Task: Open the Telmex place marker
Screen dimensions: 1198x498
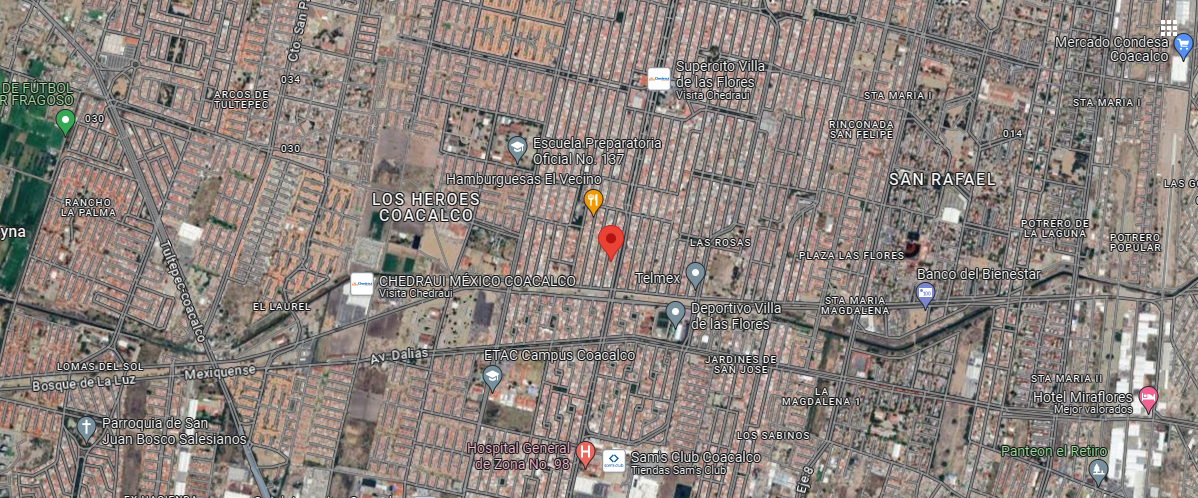Action: point(695,274)
